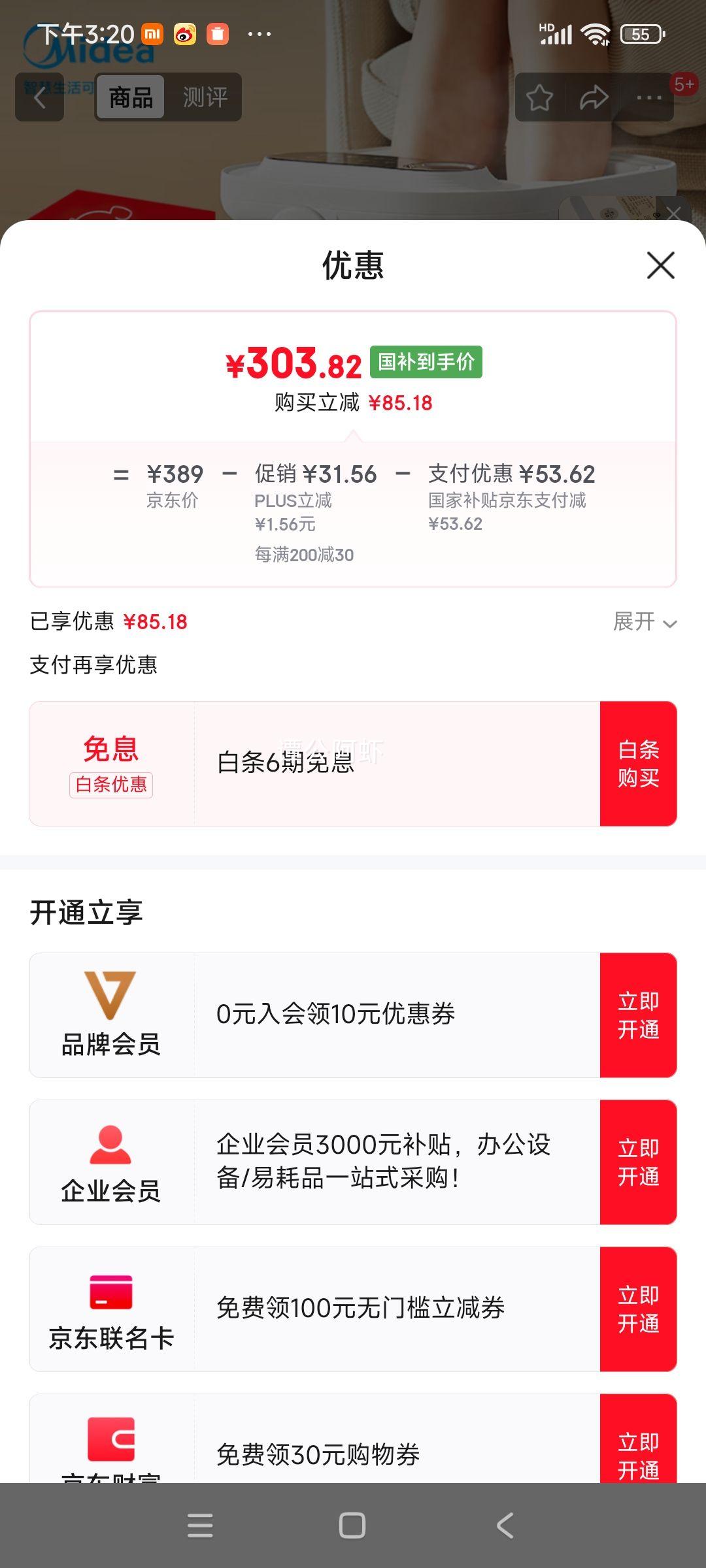Select the 商品 tab
Screen dimensions: 706x1568
[x=131, y=97]
